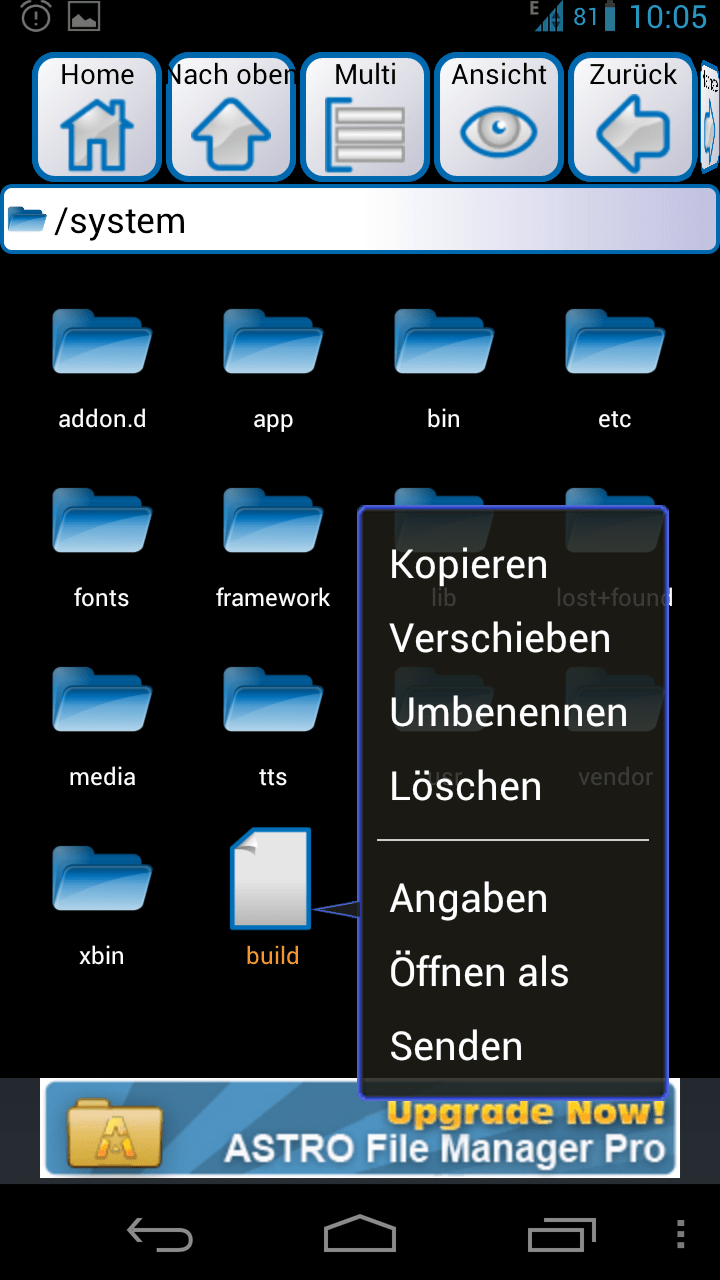Open Angaben for file details
The height and width of the screenshot is (1280, 720).
click(x=512, y=898)
